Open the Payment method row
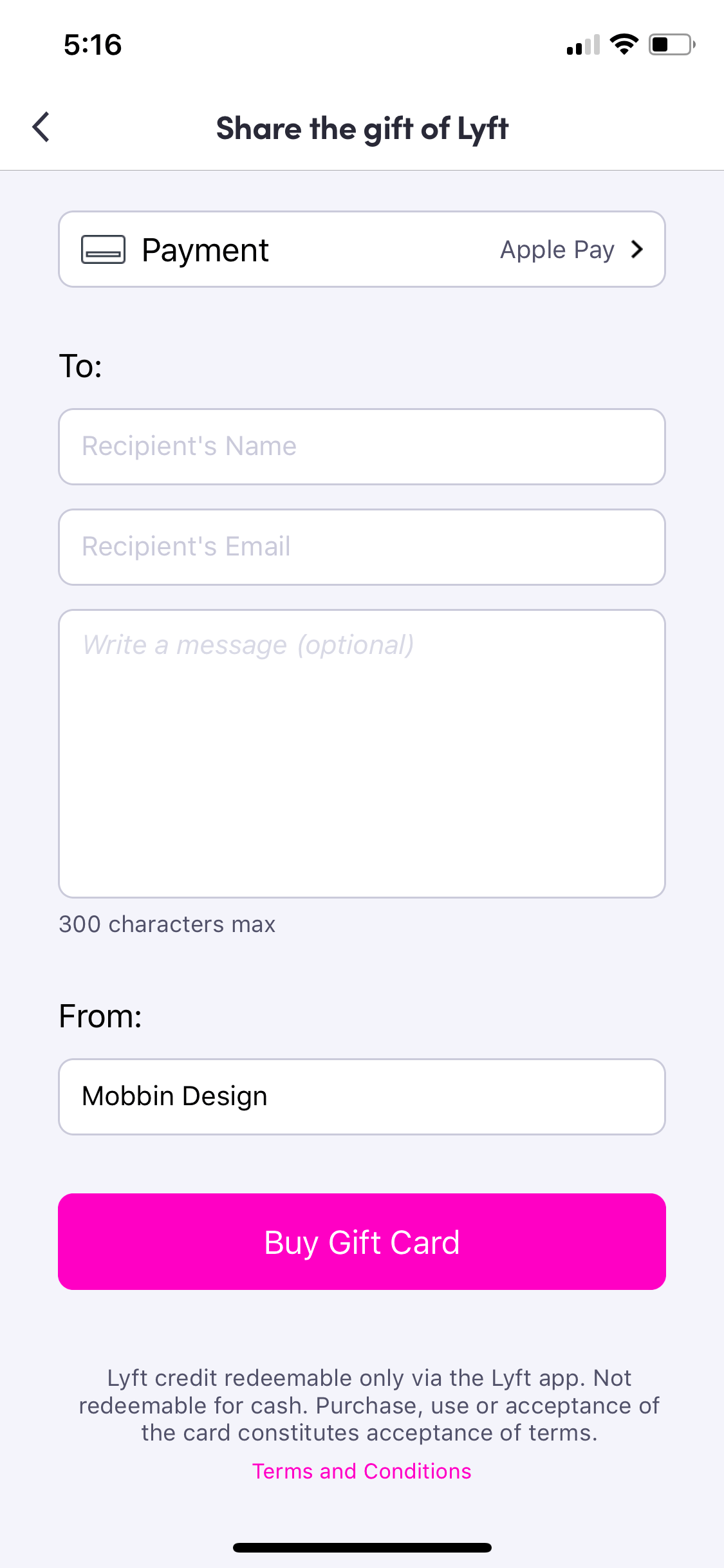The width and height of the screenshot is (724, 1568). (x=362, y=249)
